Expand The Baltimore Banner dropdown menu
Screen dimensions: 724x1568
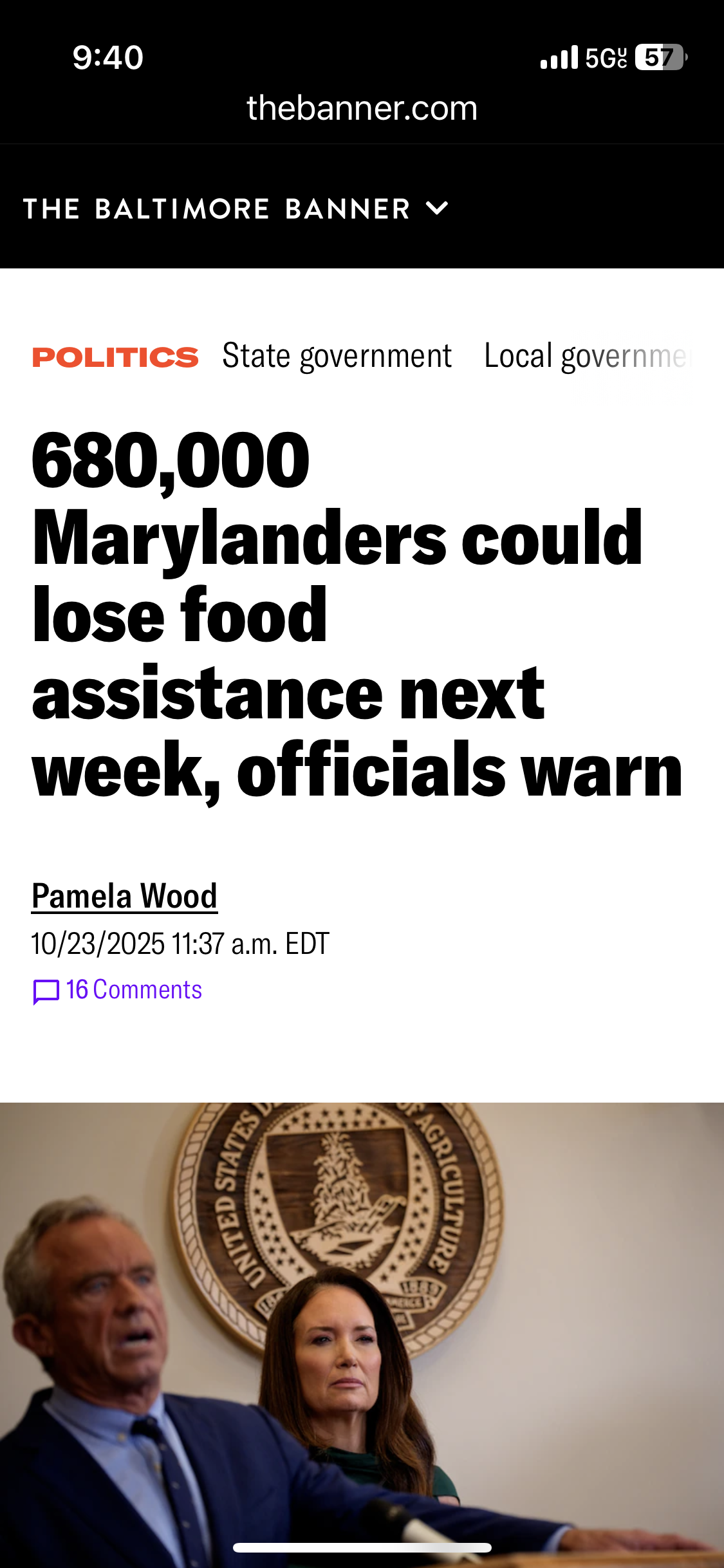pyautogui.click(x=437, y=209)
